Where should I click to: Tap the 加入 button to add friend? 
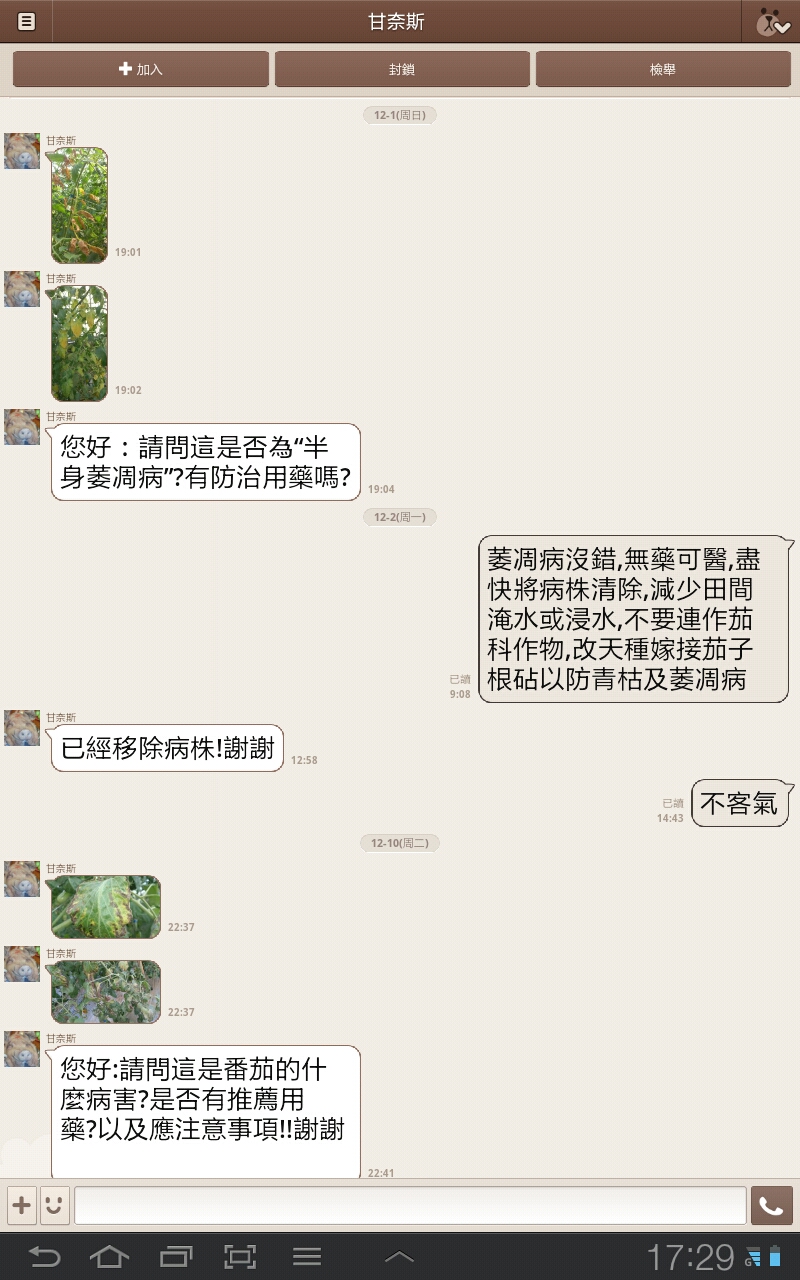[x=141, y=69]
